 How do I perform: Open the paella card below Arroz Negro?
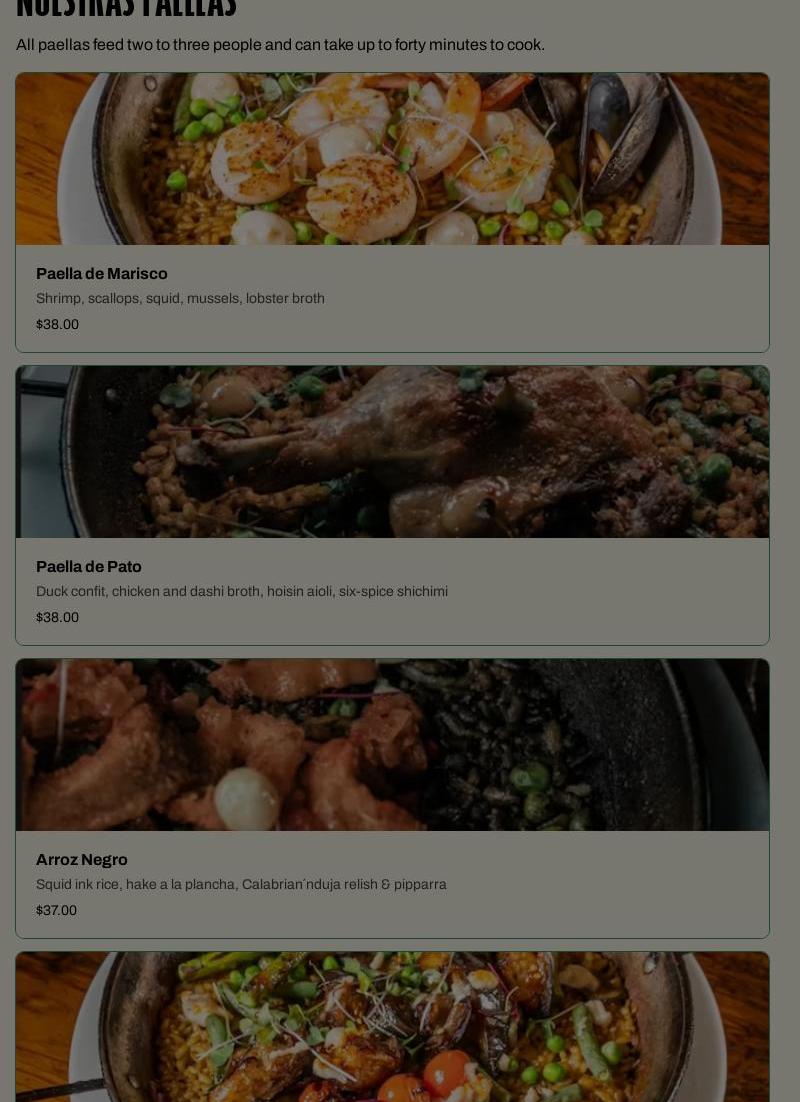(392, 1030)
